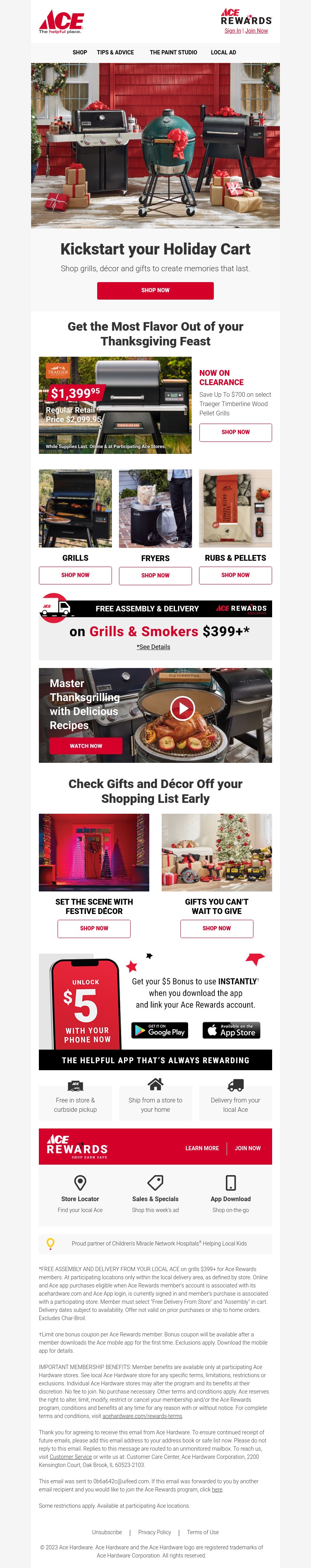
Task: Shop festive décor
Action: pyautogui.click(x=94, y=928)
